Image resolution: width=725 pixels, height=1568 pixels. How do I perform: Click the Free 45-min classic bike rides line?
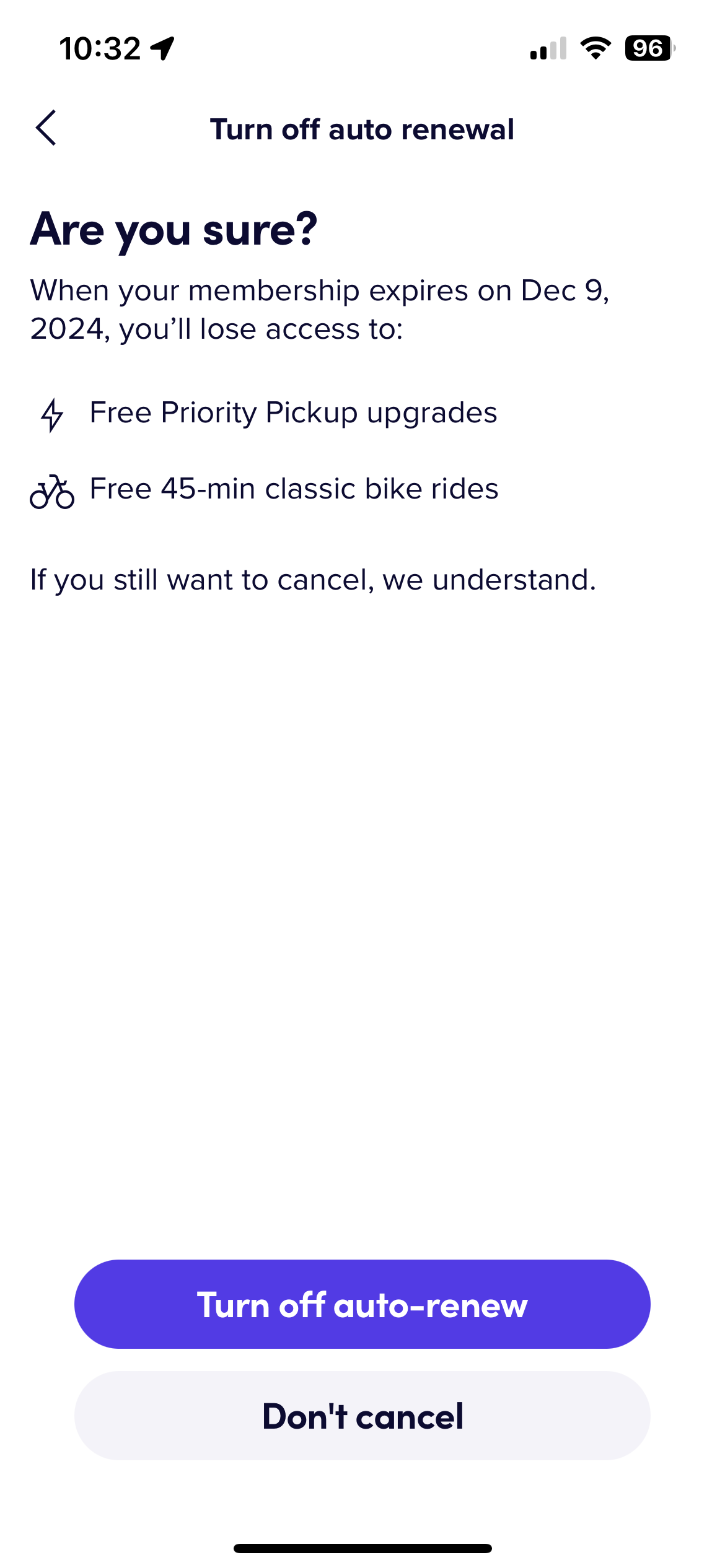coord(294,489)
